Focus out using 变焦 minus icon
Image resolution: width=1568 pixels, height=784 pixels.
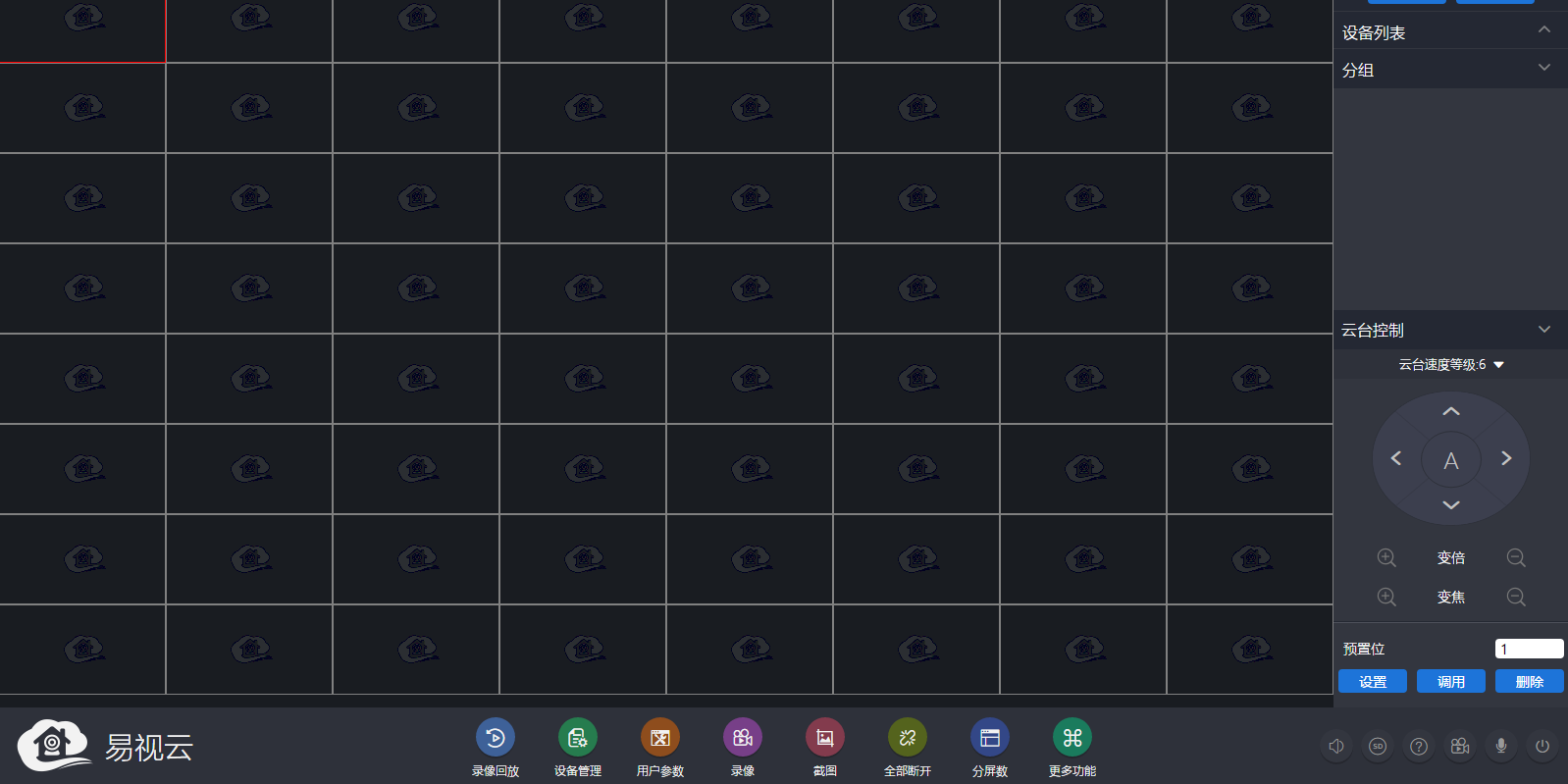pos(1516,597)
